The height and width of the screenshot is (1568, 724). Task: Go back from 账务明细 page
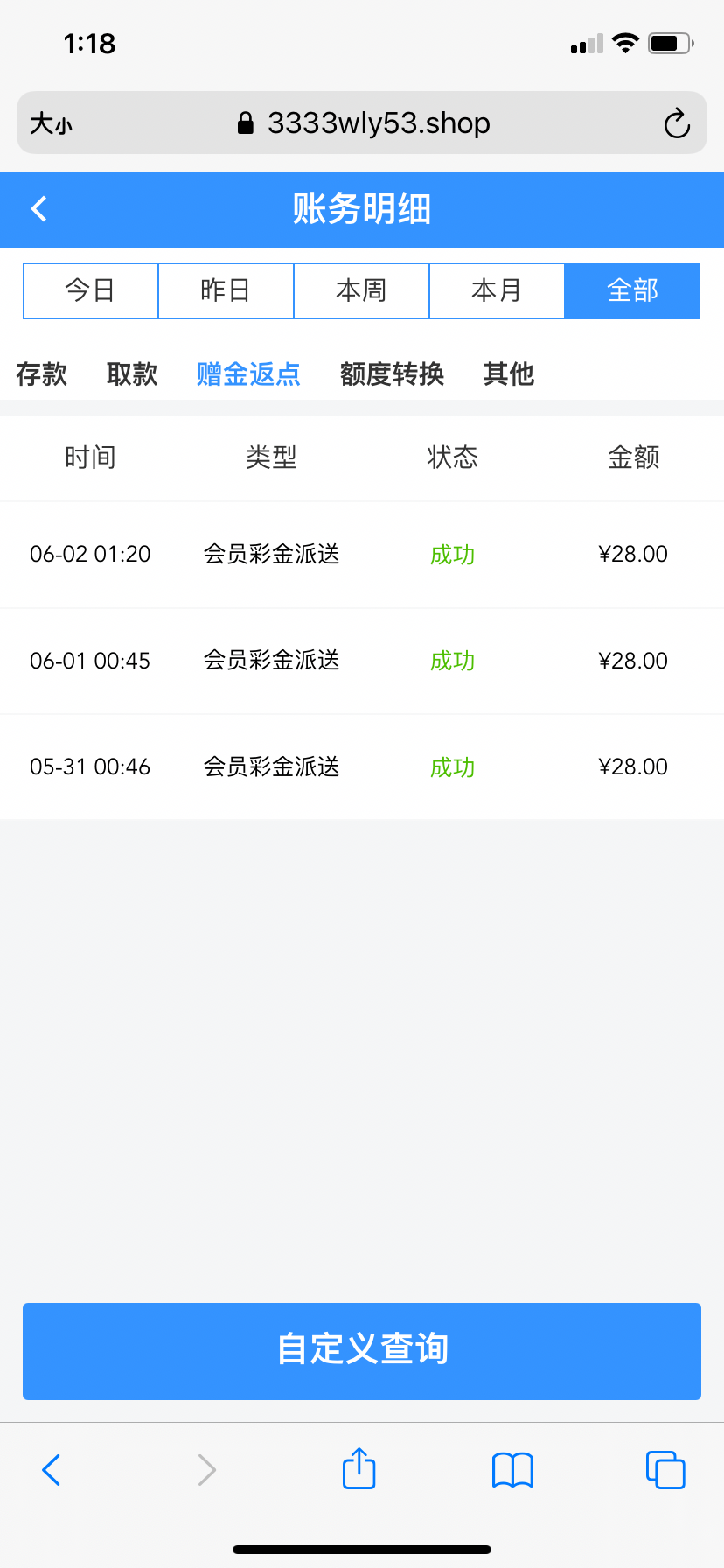39,209
